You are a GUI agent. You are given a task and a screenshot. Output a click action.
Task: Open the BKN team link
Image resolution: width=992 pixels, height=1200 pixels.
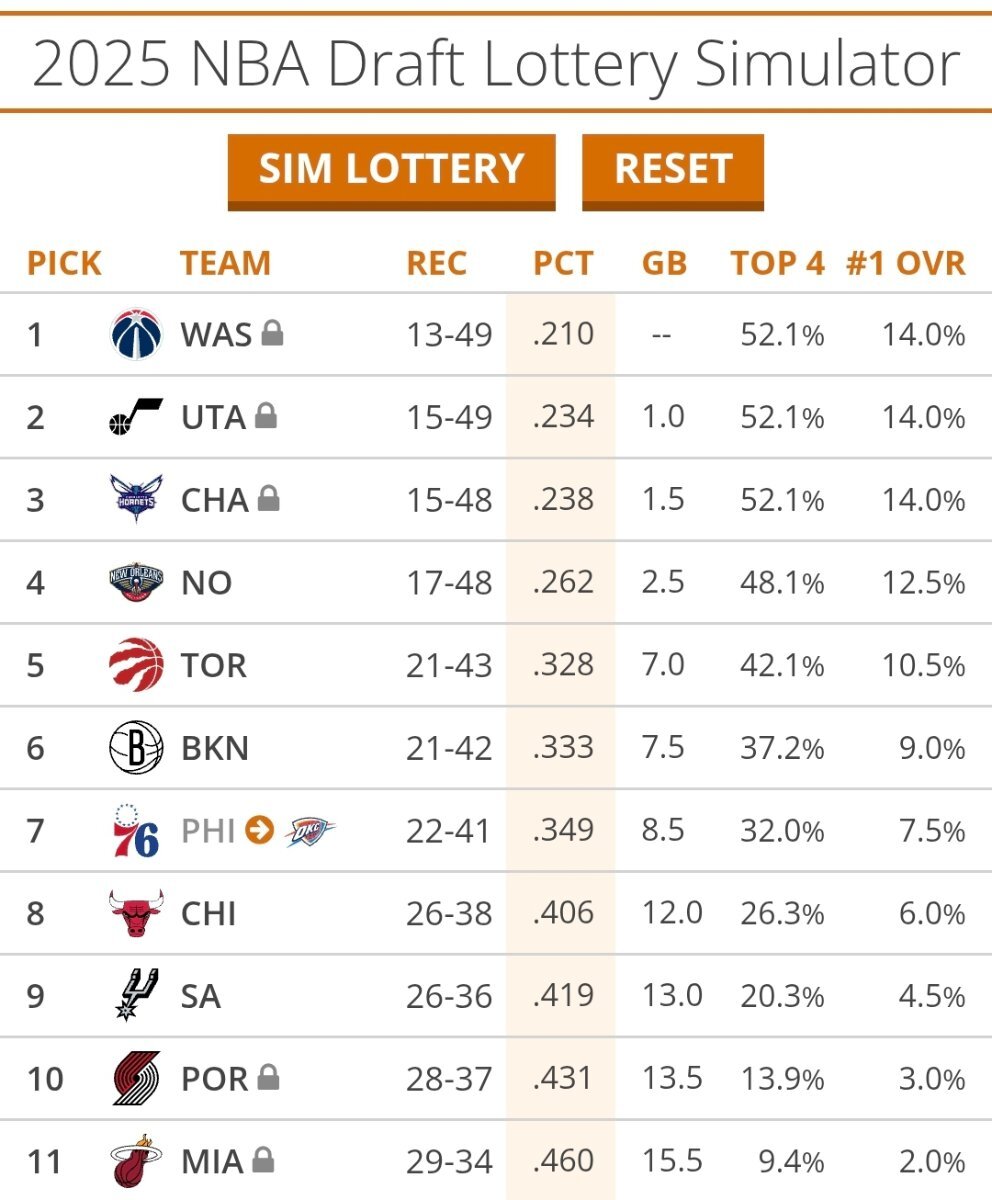215,749
